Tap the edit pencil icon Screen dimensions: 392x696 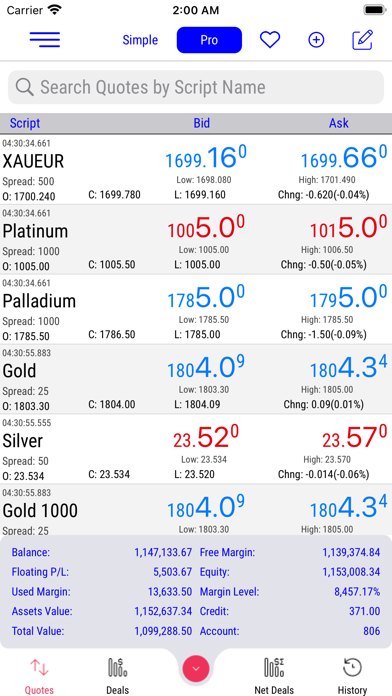pos(363,40)
